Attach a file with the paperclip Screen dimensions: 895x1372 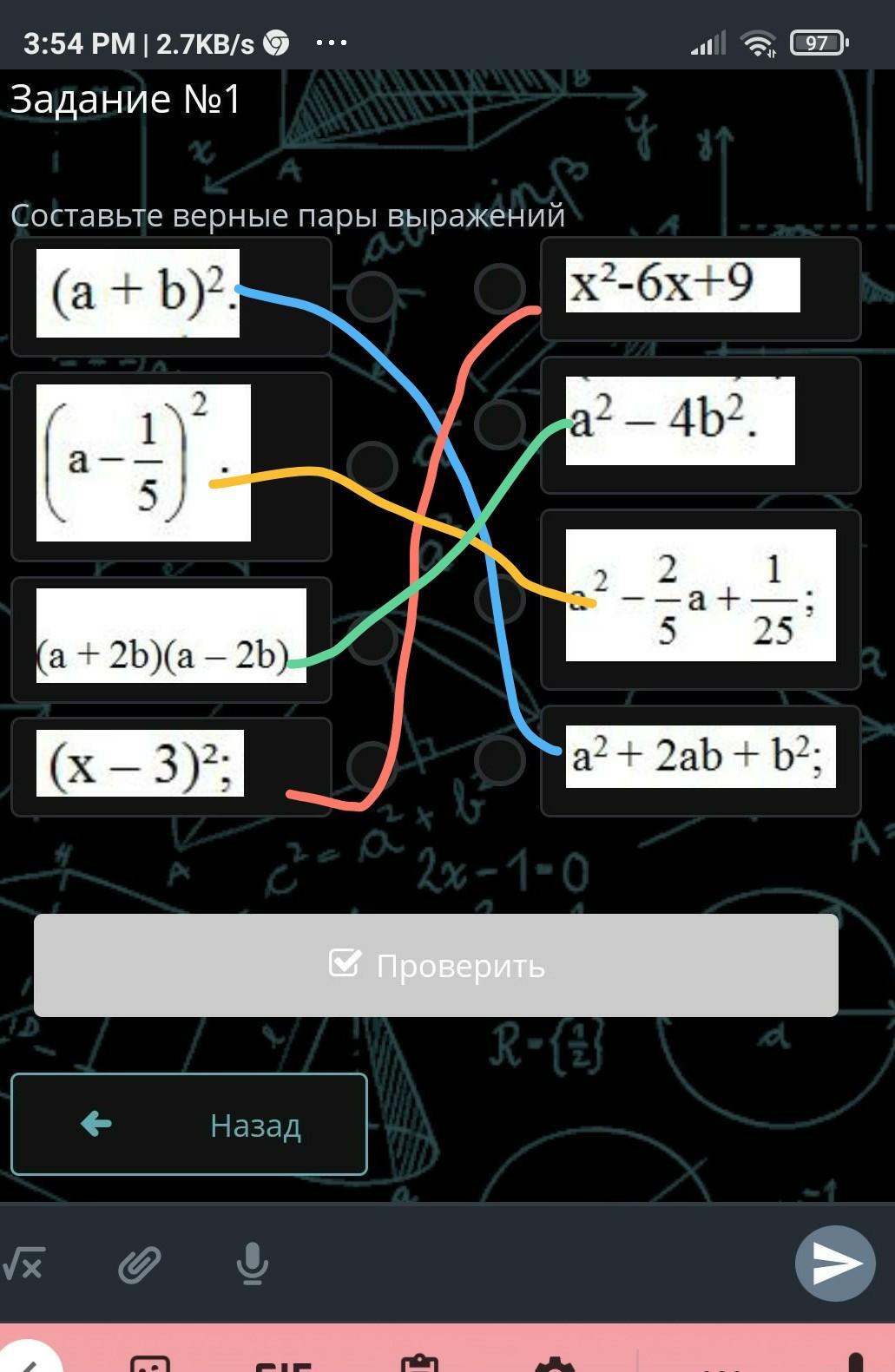(139, 1264)
